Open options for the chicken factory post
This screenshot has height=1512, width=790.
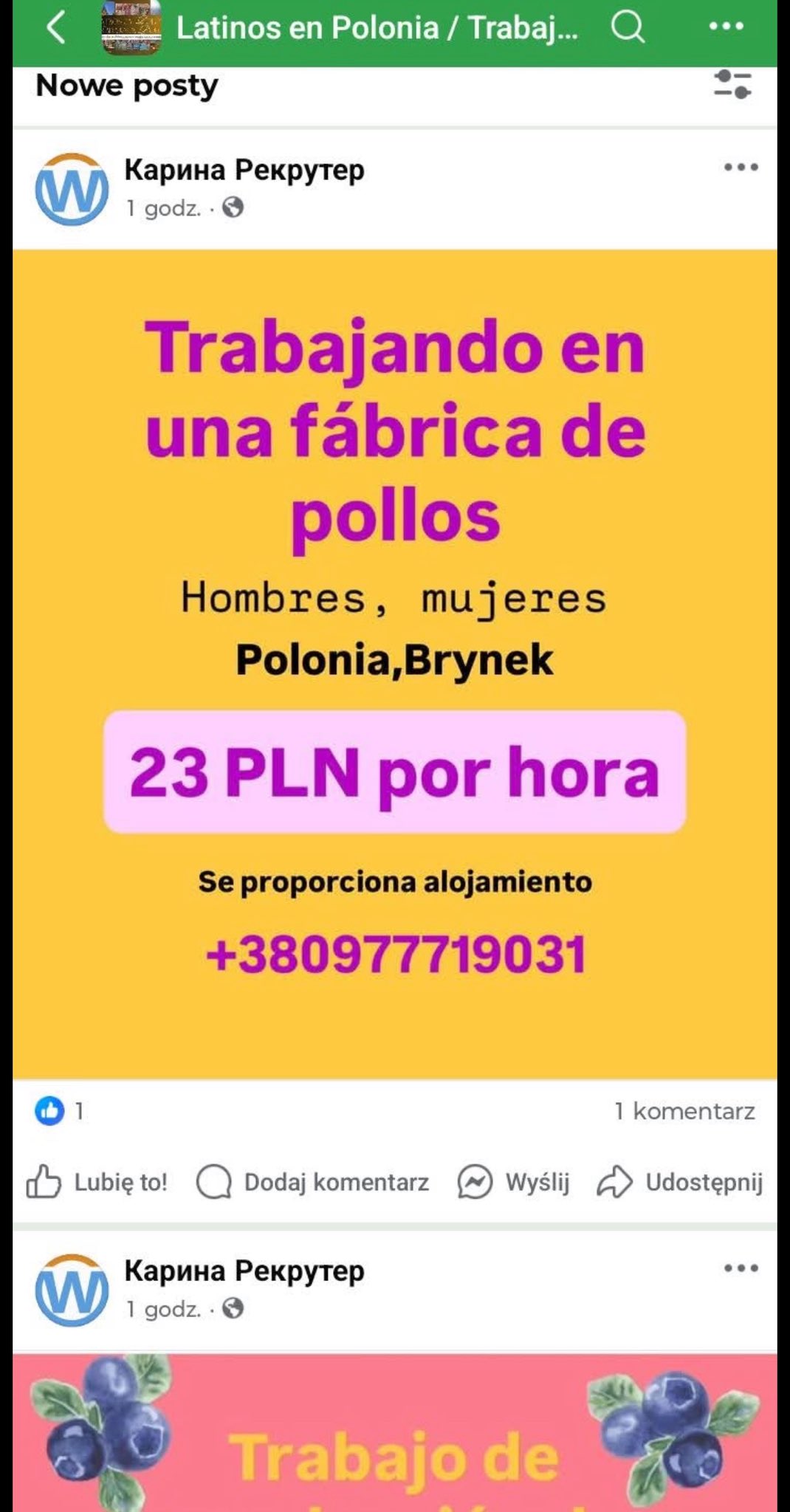741,168
